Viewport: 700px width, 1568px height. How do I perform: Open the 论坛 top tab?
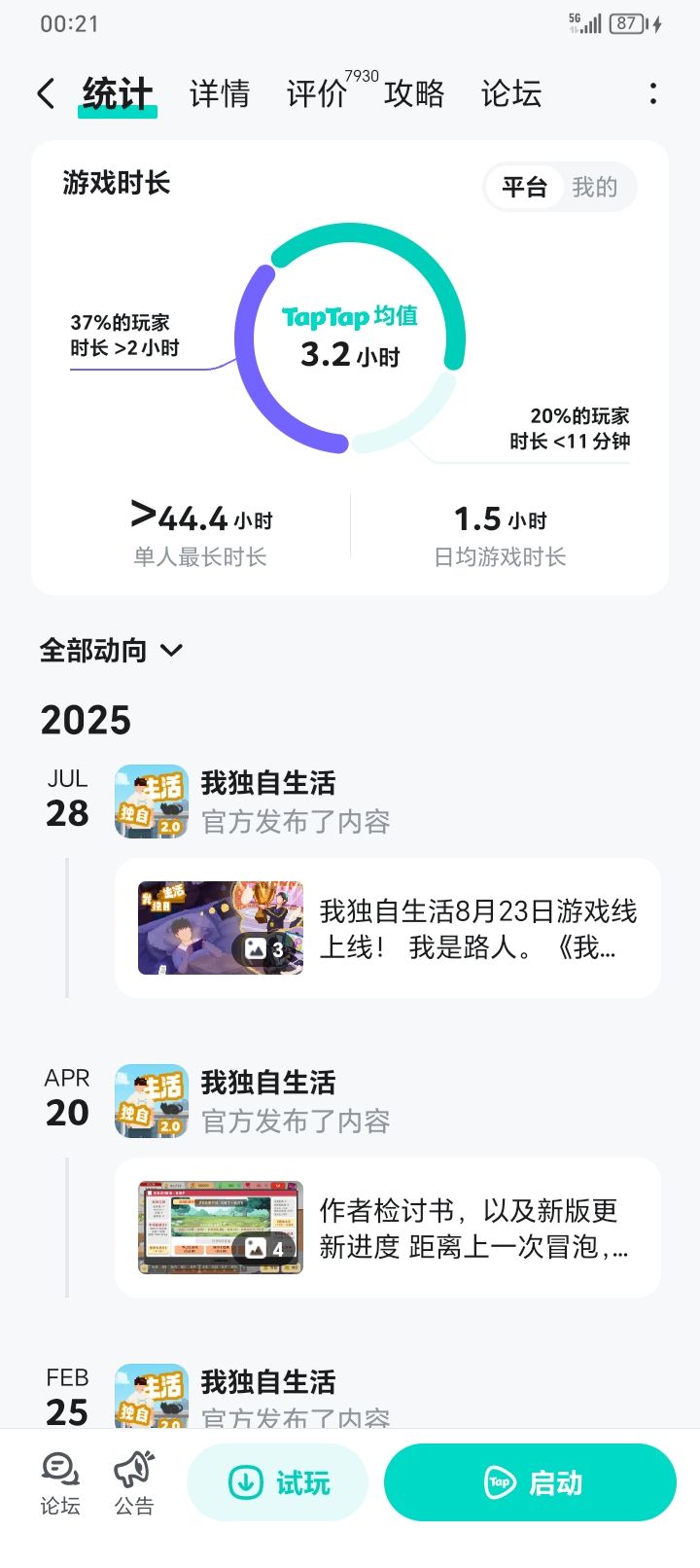coord(511,94)
